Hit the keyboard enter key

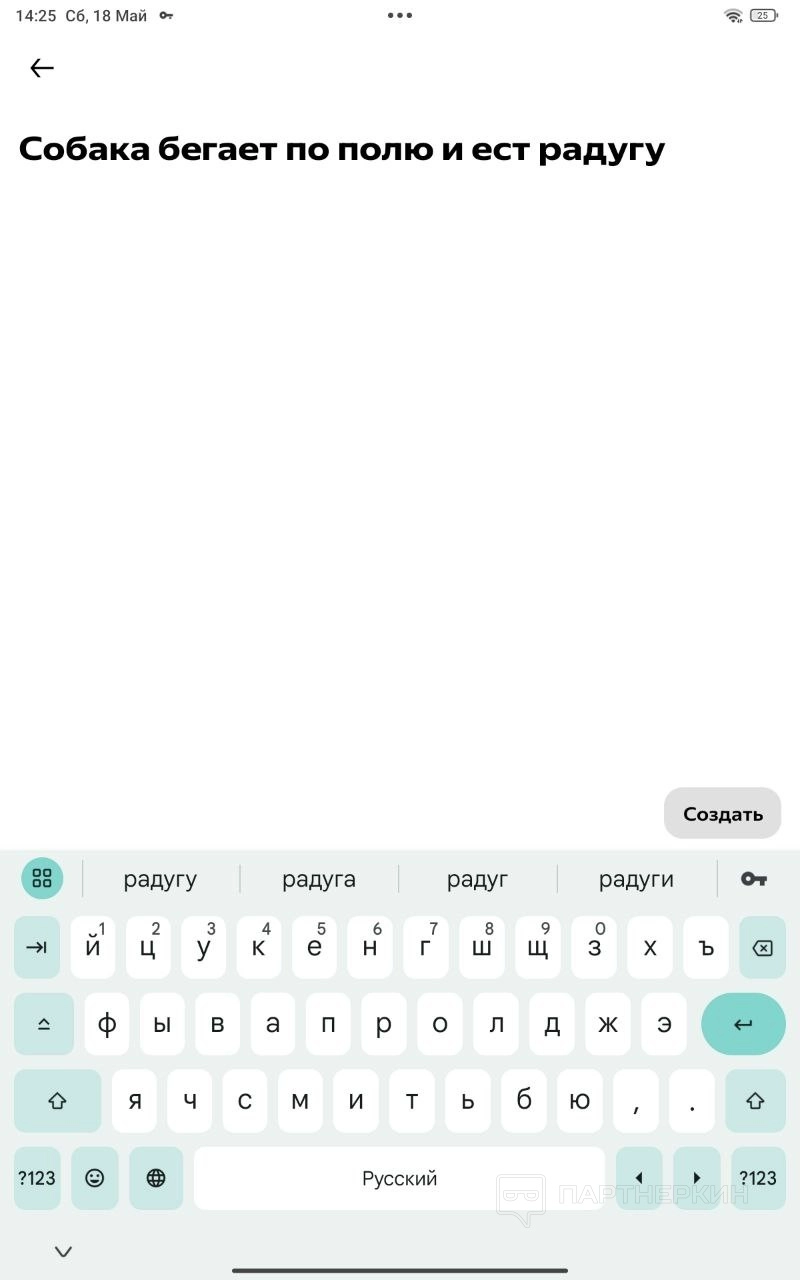coord(743,1024)
